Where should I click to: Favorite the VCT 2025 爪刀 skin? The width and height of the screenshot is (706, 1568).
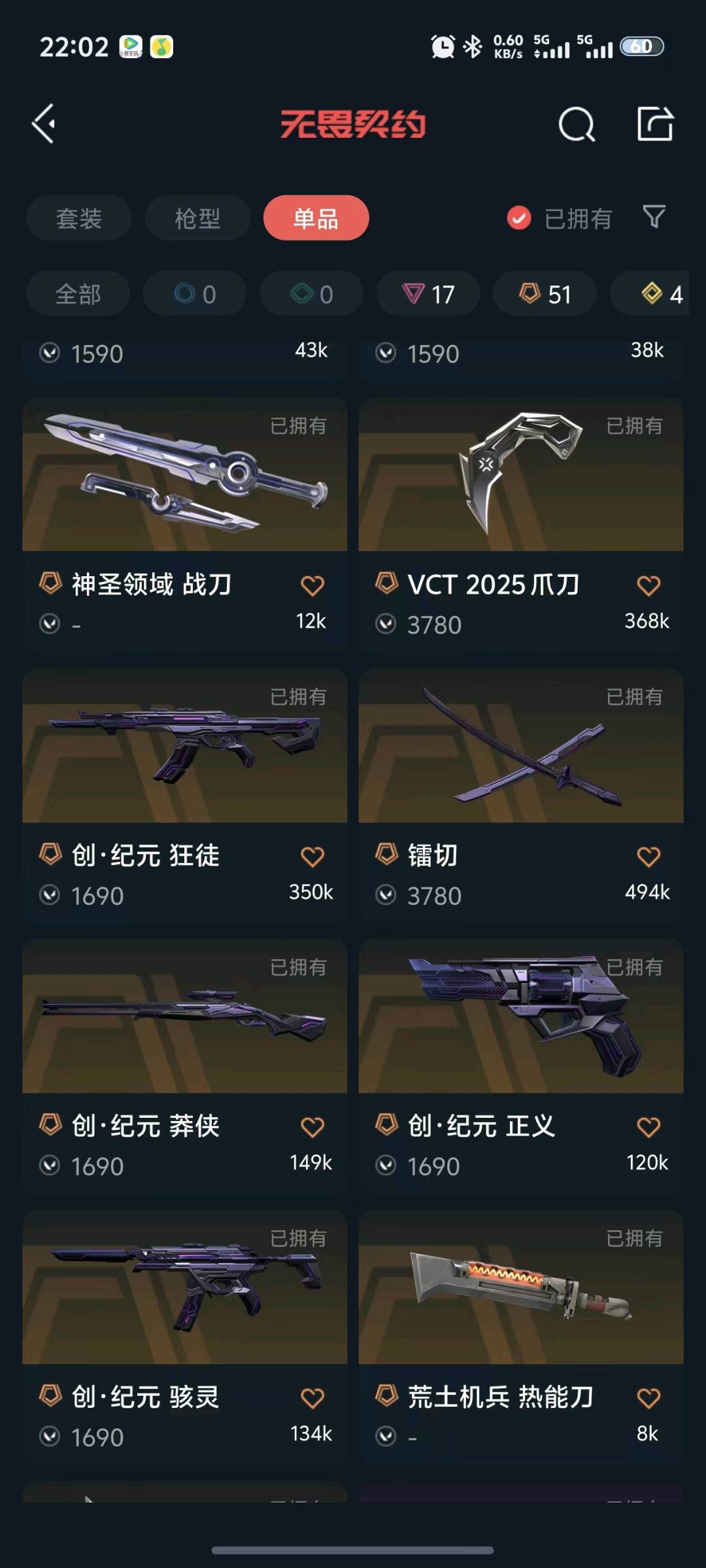pyautogui.click(x=648, y=585)
